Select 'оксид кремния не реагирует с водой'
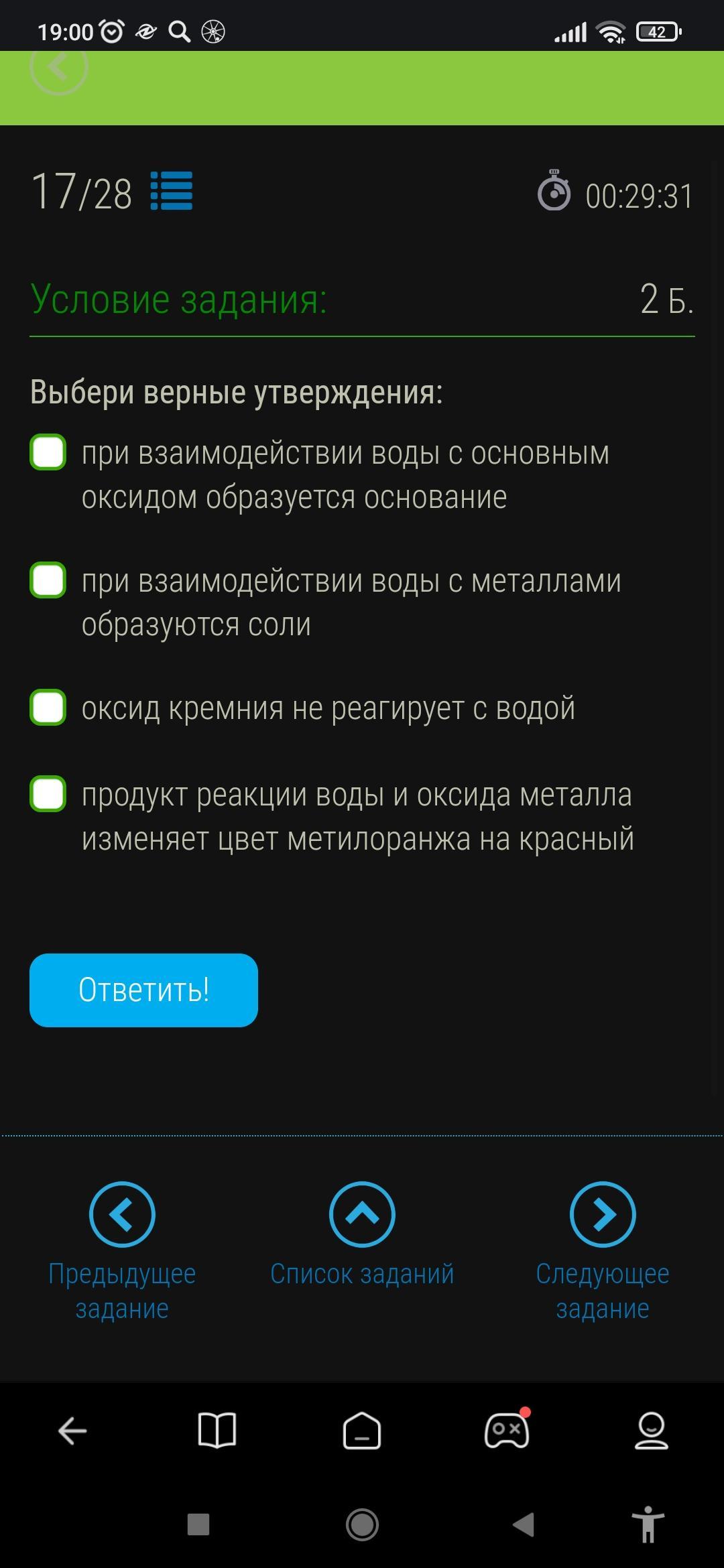The height and width of the screenshot is (1568, 724). point(48,708)
